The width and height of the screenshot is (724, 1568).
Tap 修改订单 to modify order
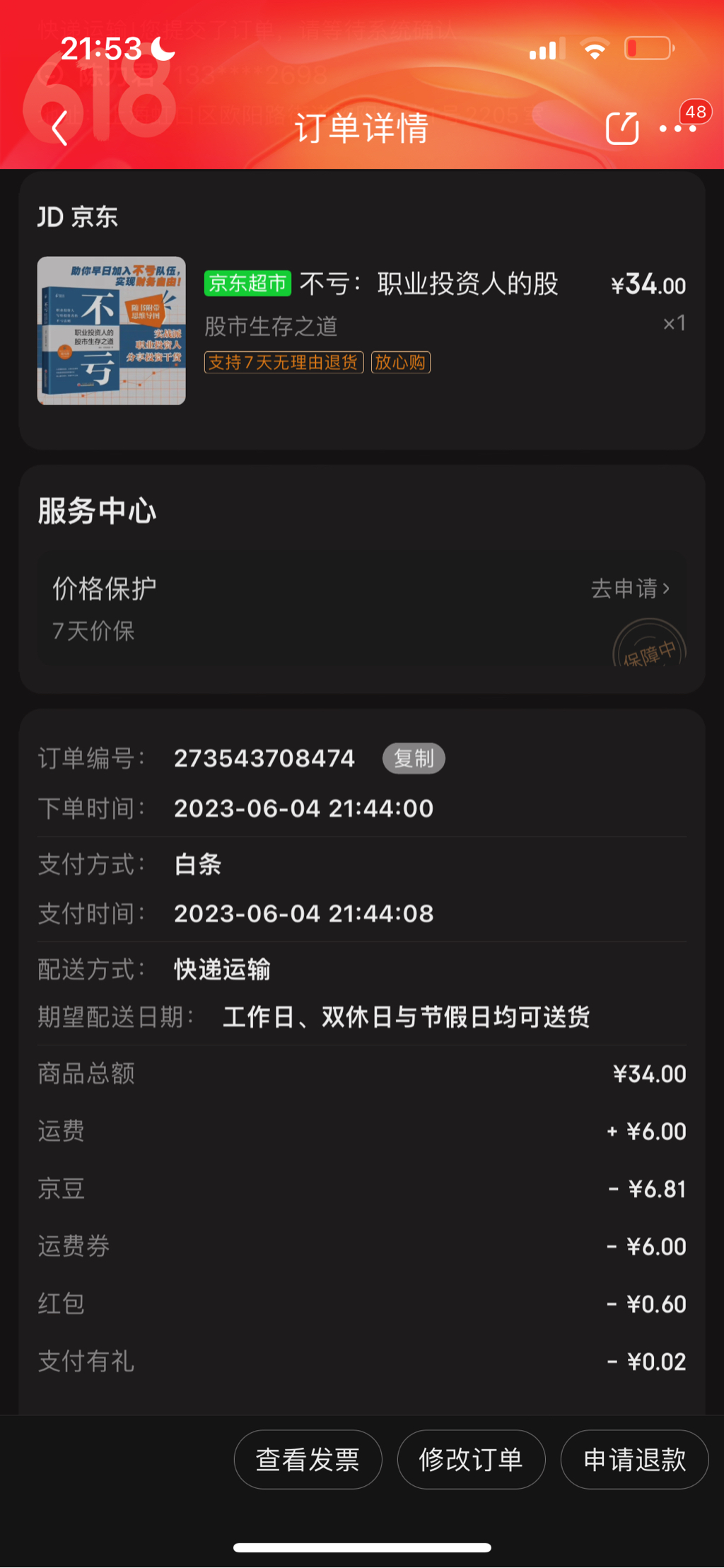pyautogui.click(x=471, y=1459)
